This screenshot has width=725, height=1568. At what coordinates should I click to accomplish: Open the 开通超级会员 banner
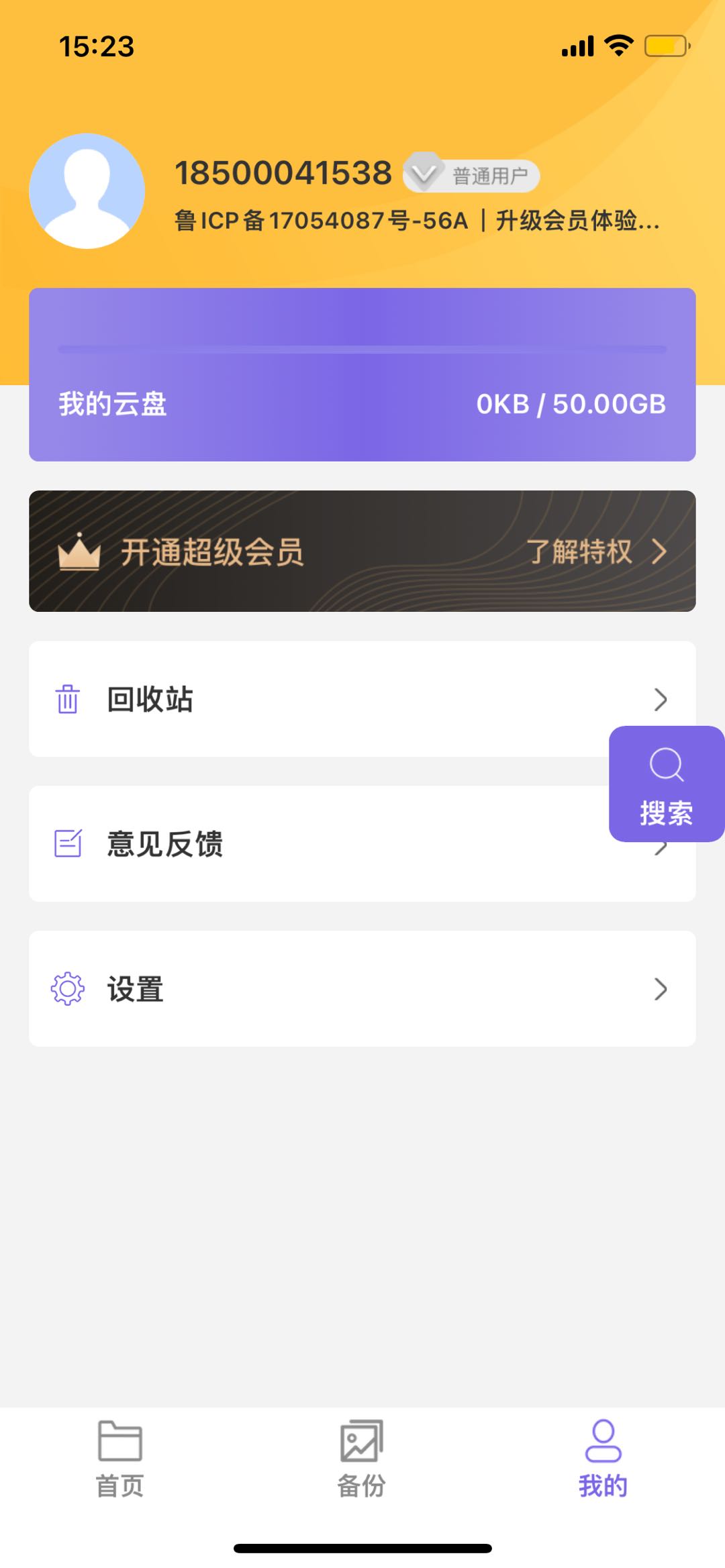[x=362, y=551]
